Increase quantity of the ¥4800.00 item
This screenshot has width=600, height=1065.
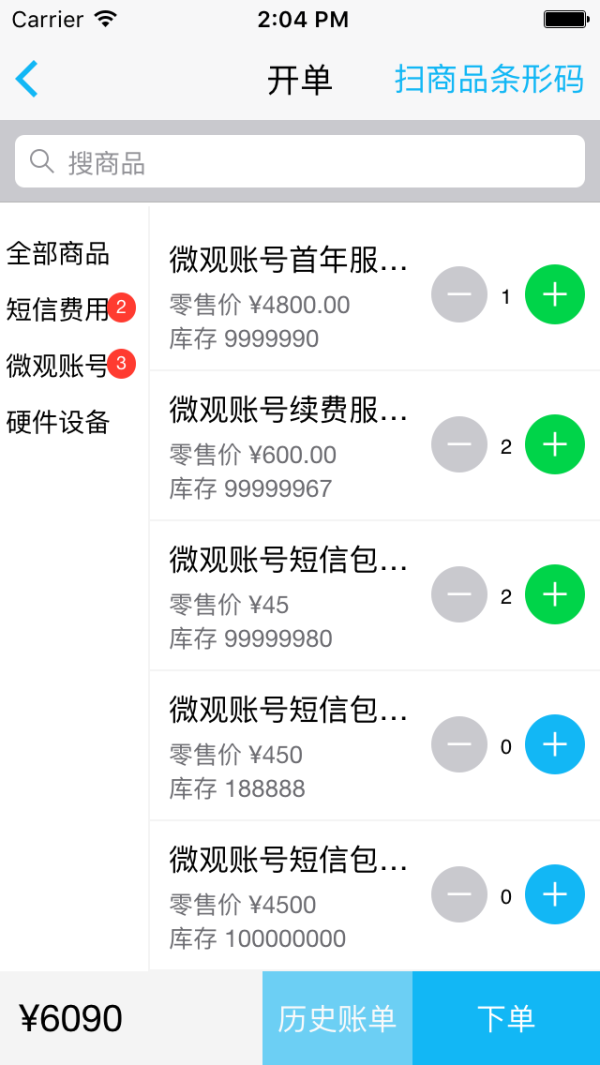click(x=554, y=295)
